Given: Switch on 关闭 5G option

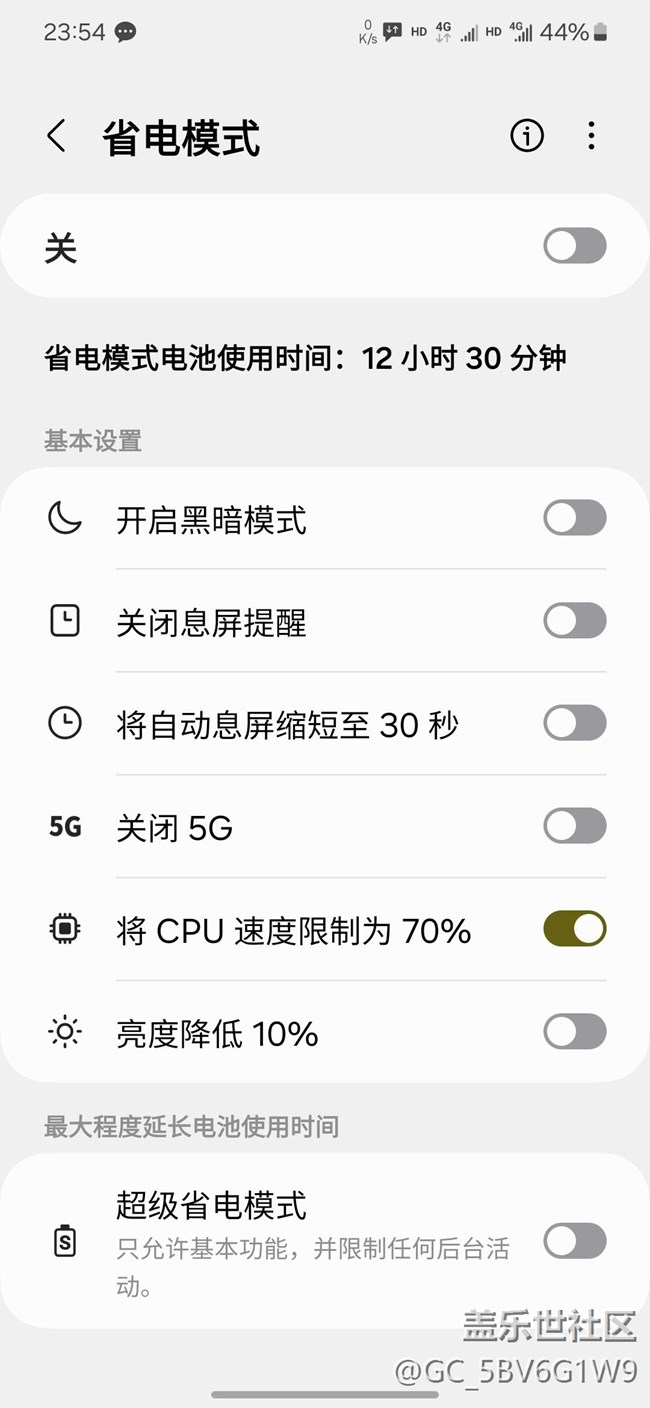Looking at the screenshot, I should (575, 826).
